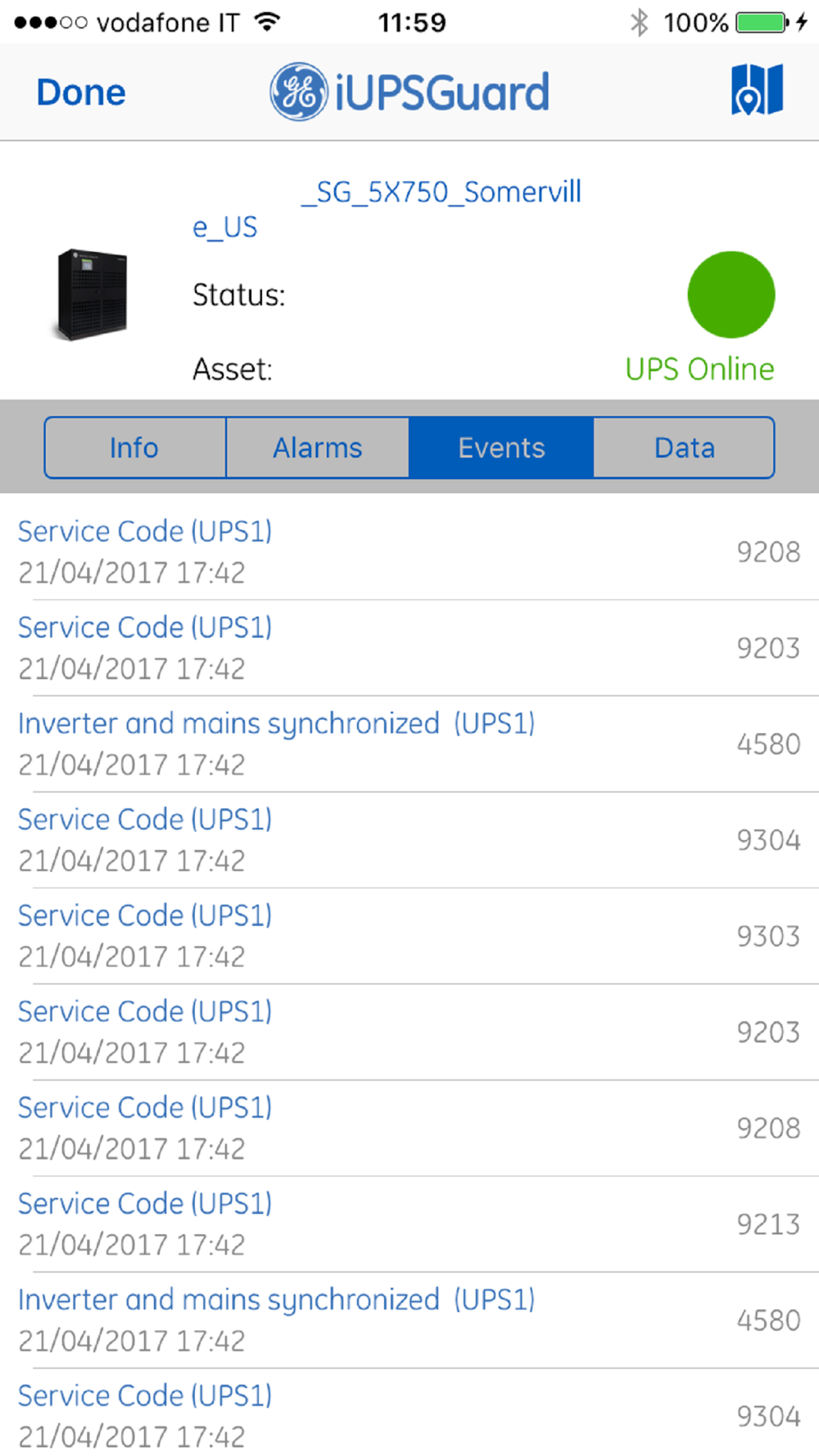Switch to the Alarms tab
Screen dimensions: 819x1456
[318, 448]
